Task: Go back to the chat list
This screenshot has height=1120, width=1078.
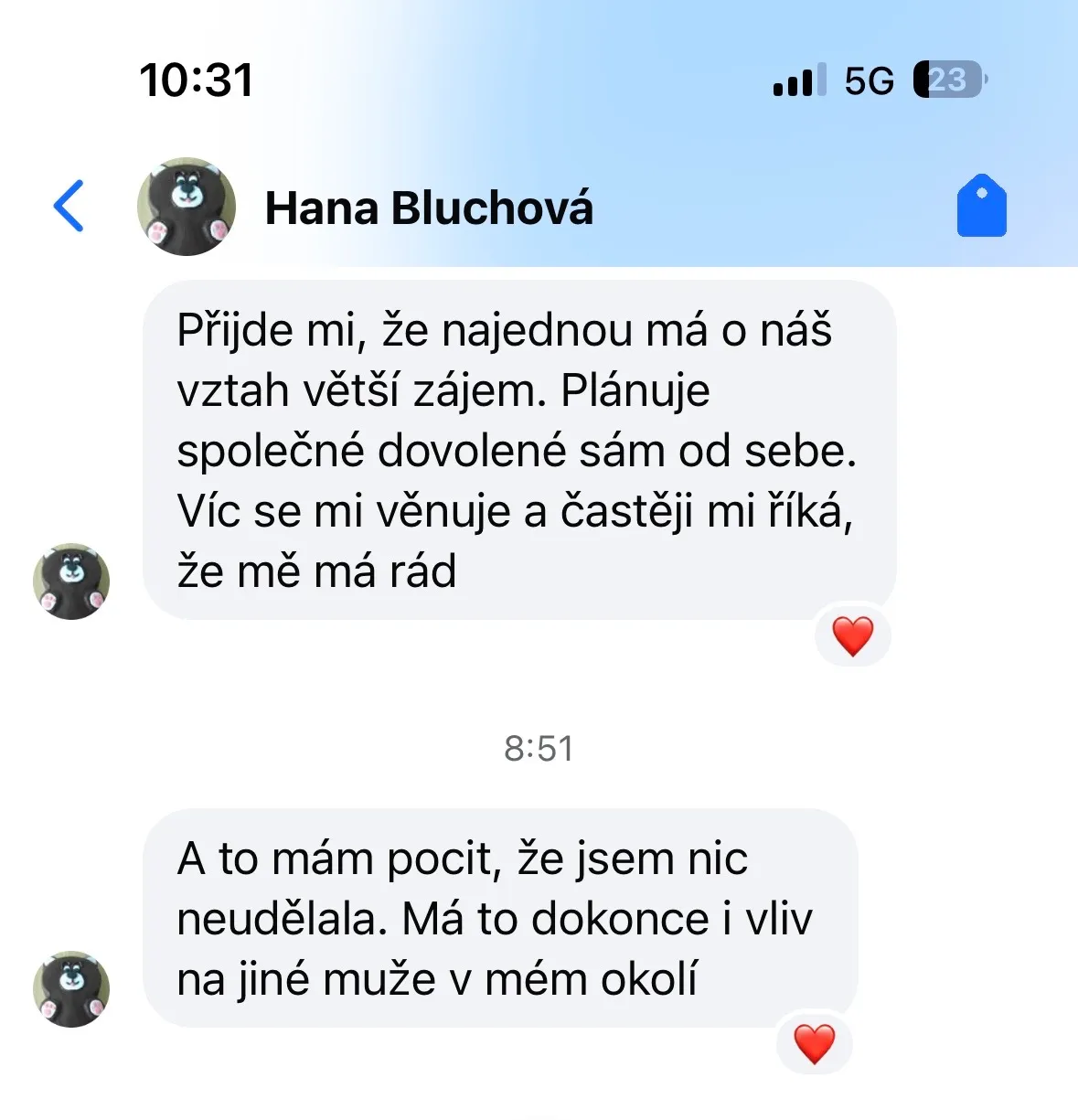Action: (69, 207)
